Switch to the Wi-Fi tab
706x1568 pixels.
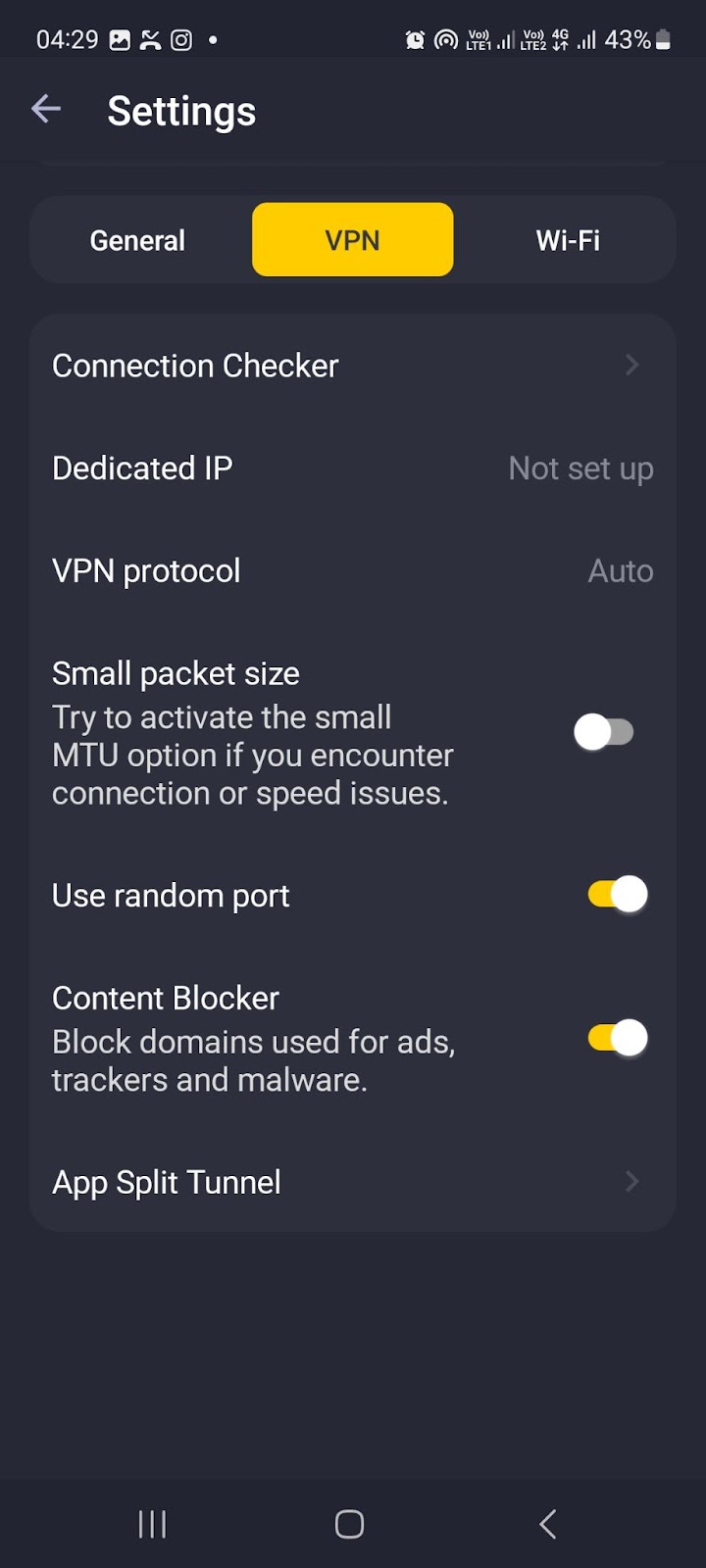click(567, 240)
